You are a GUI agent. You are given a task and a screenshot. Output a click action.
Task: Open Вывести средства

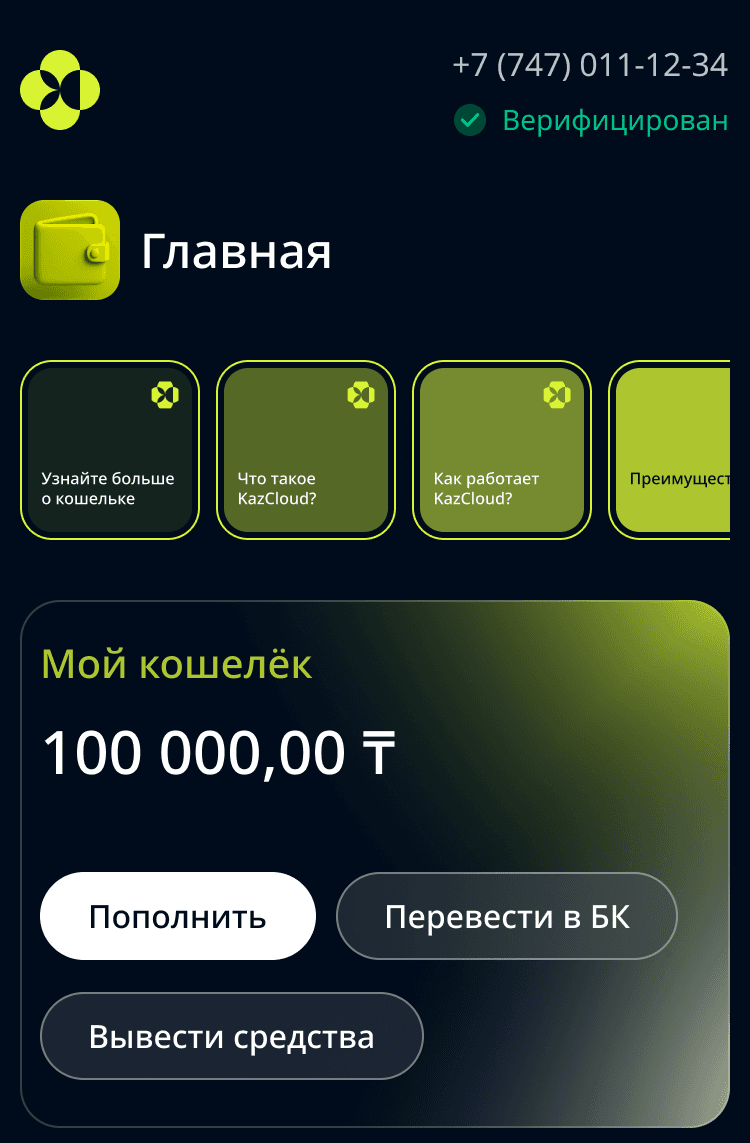tap(231, 1036)
